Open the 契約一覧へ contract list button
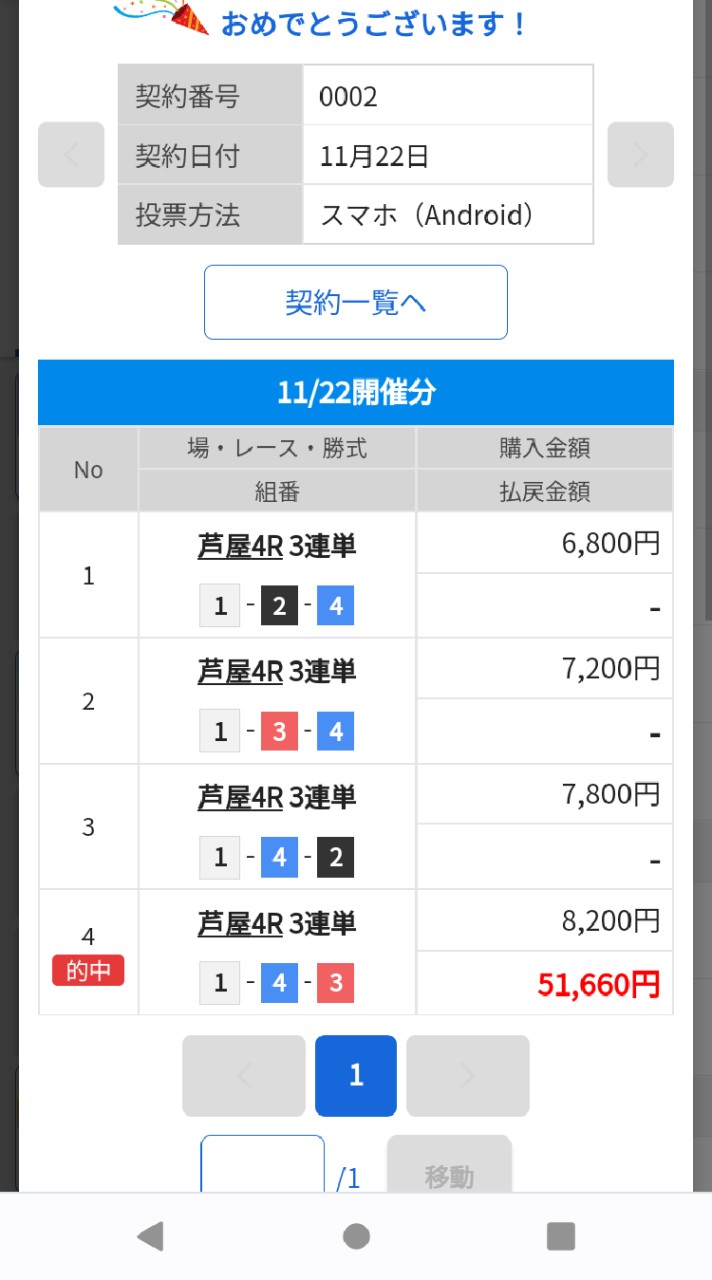Screen dimensions: 712x1280 tap(356, 302)
